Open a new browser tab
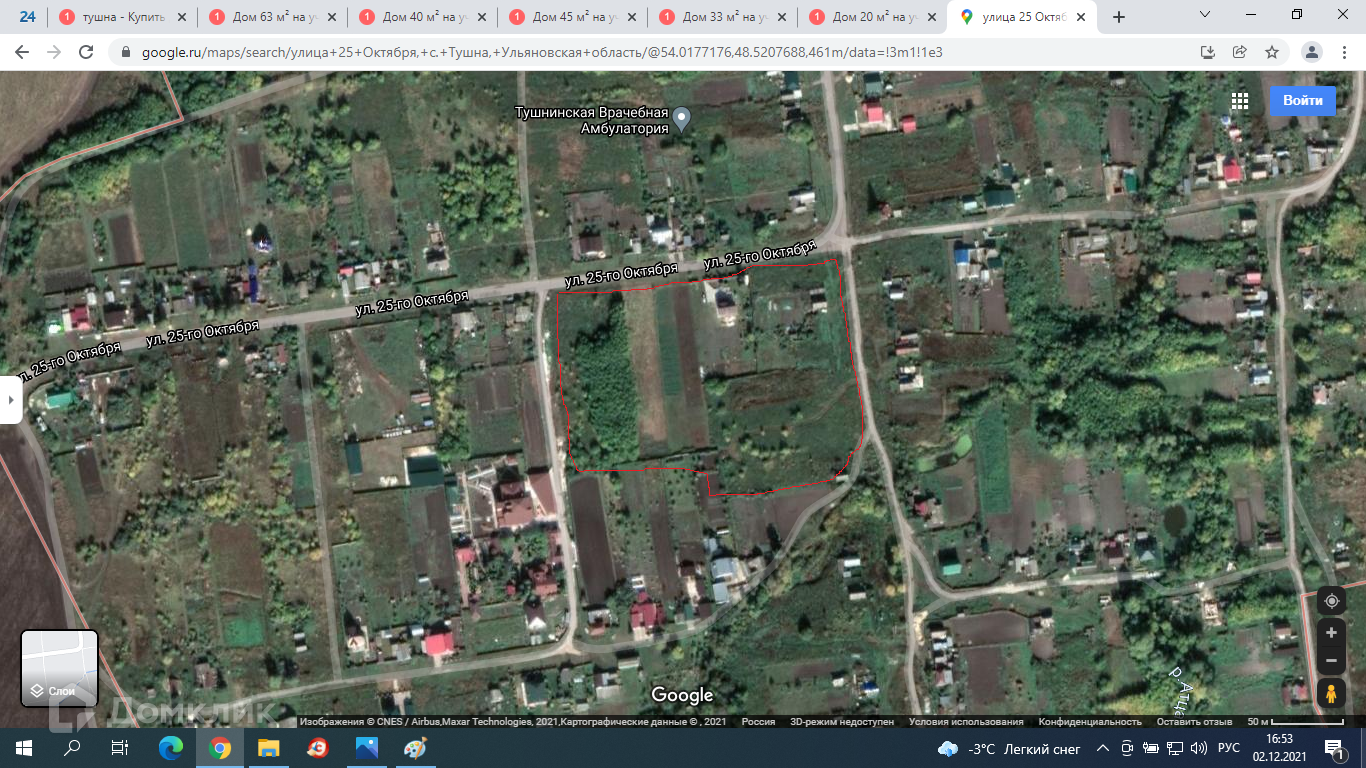The image size is (1366, 768). pos(1119,17)
